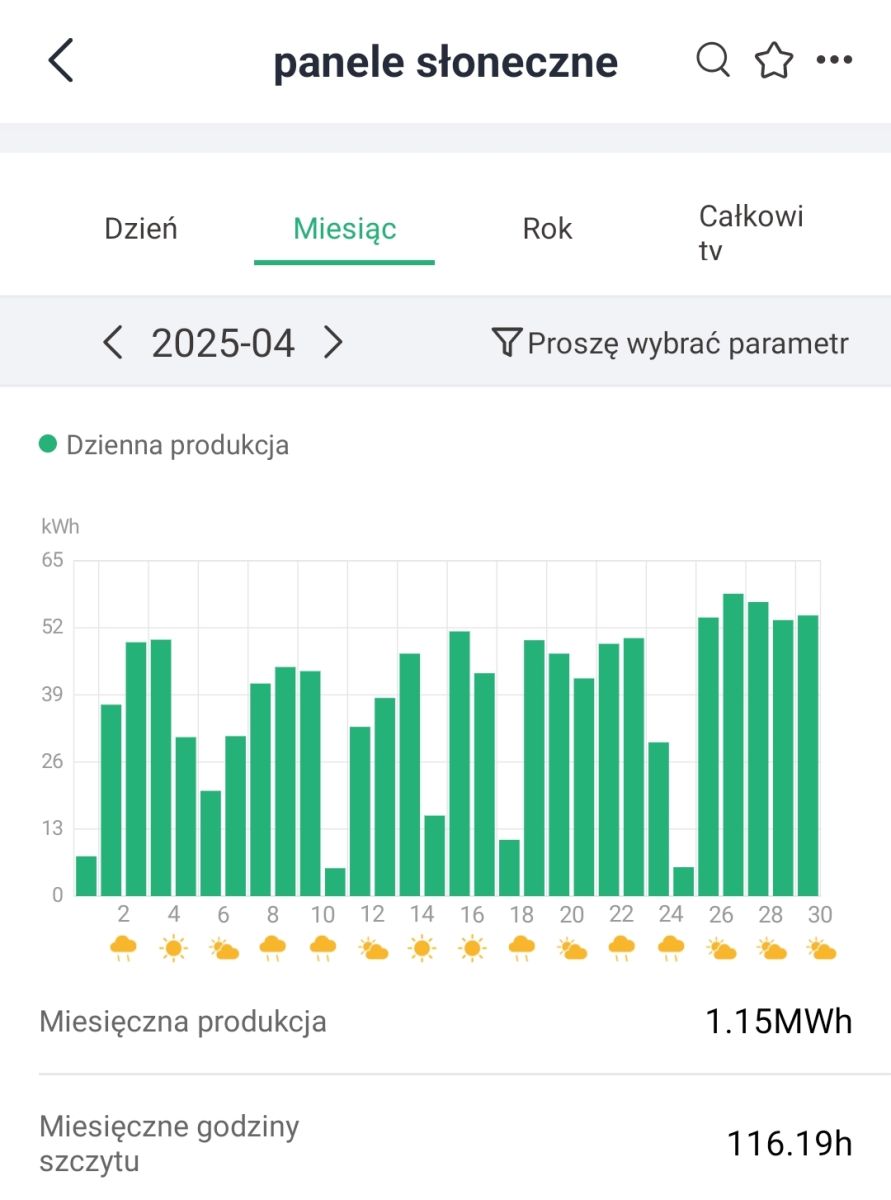Screen dimensions: 891x1200
Task: Open the search magnifier icon
Action: pos(713,60)
